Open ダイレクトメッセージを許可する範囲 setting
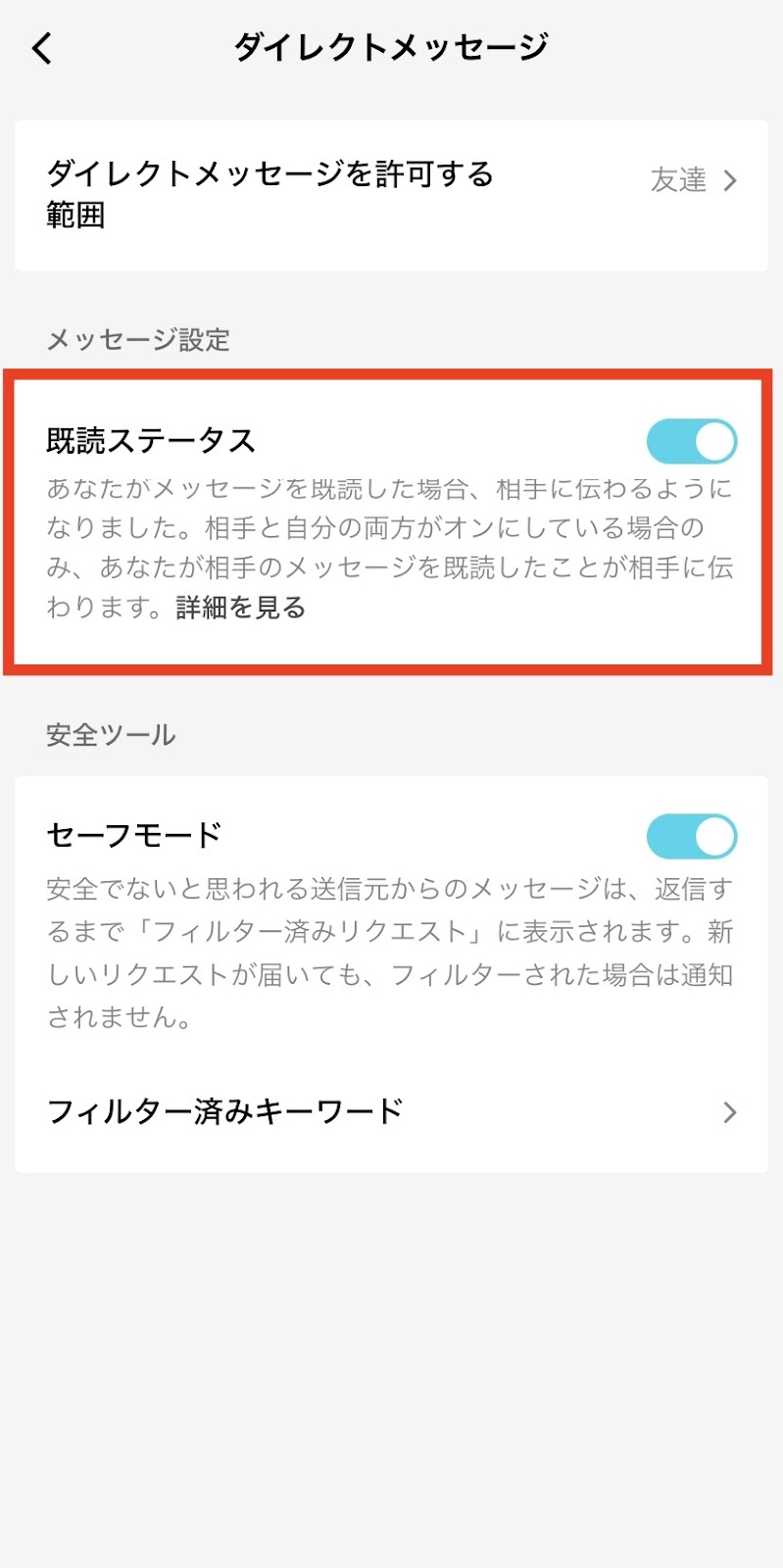This screenshot has height=1568, width=783. point(390,195)
